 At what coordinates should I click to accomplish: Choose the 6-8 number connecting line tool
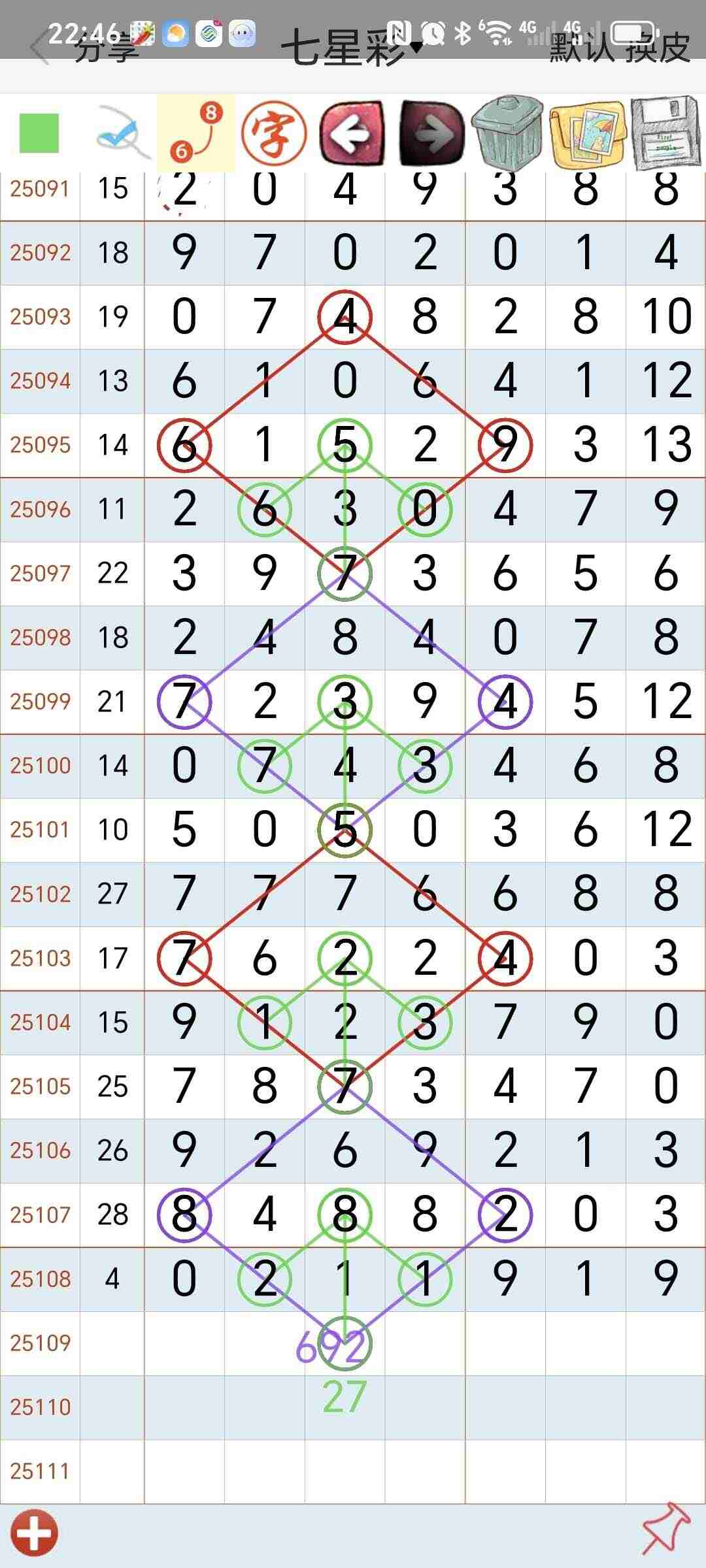[x=195, y=133]
